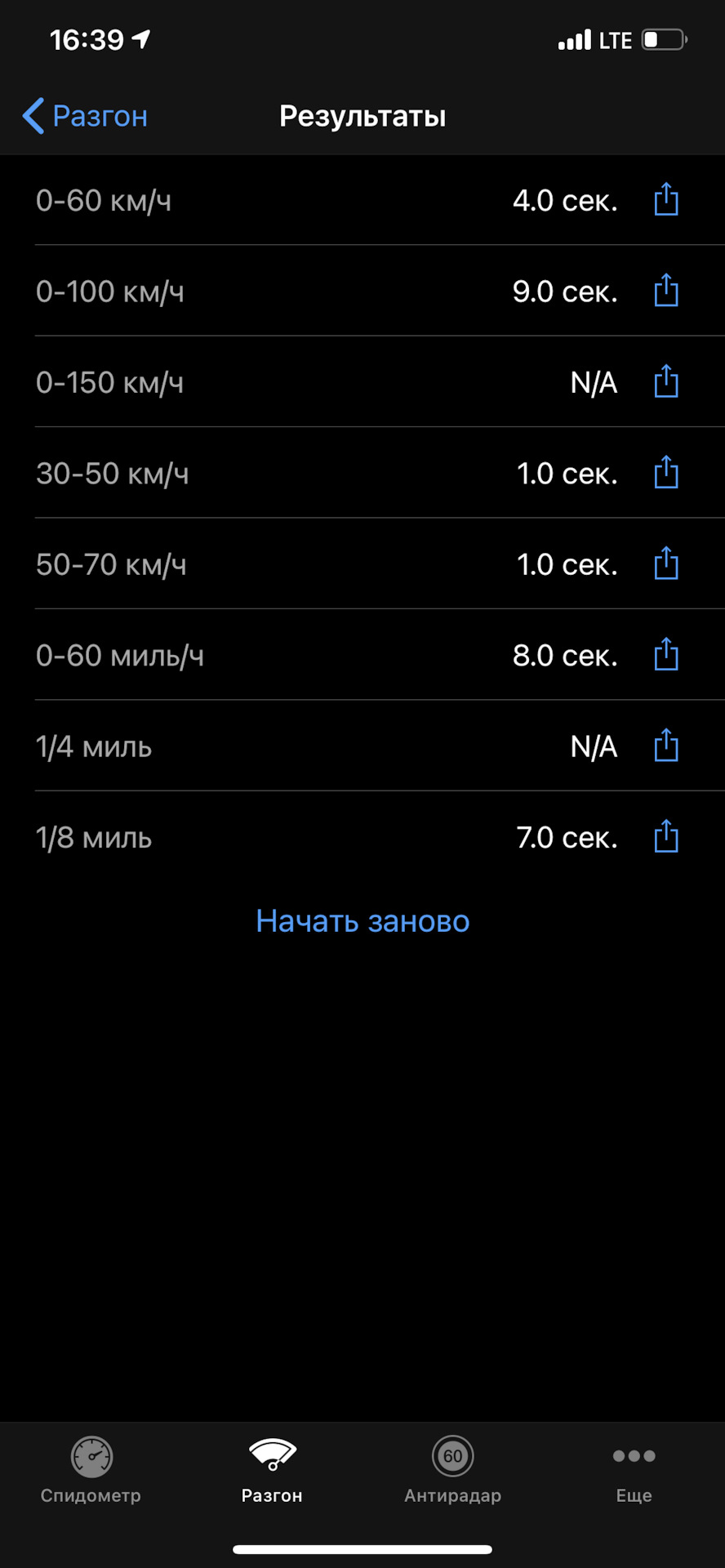Open the Еще tab
This screenshot has width=725, height=1568.
pos(634,1471)
